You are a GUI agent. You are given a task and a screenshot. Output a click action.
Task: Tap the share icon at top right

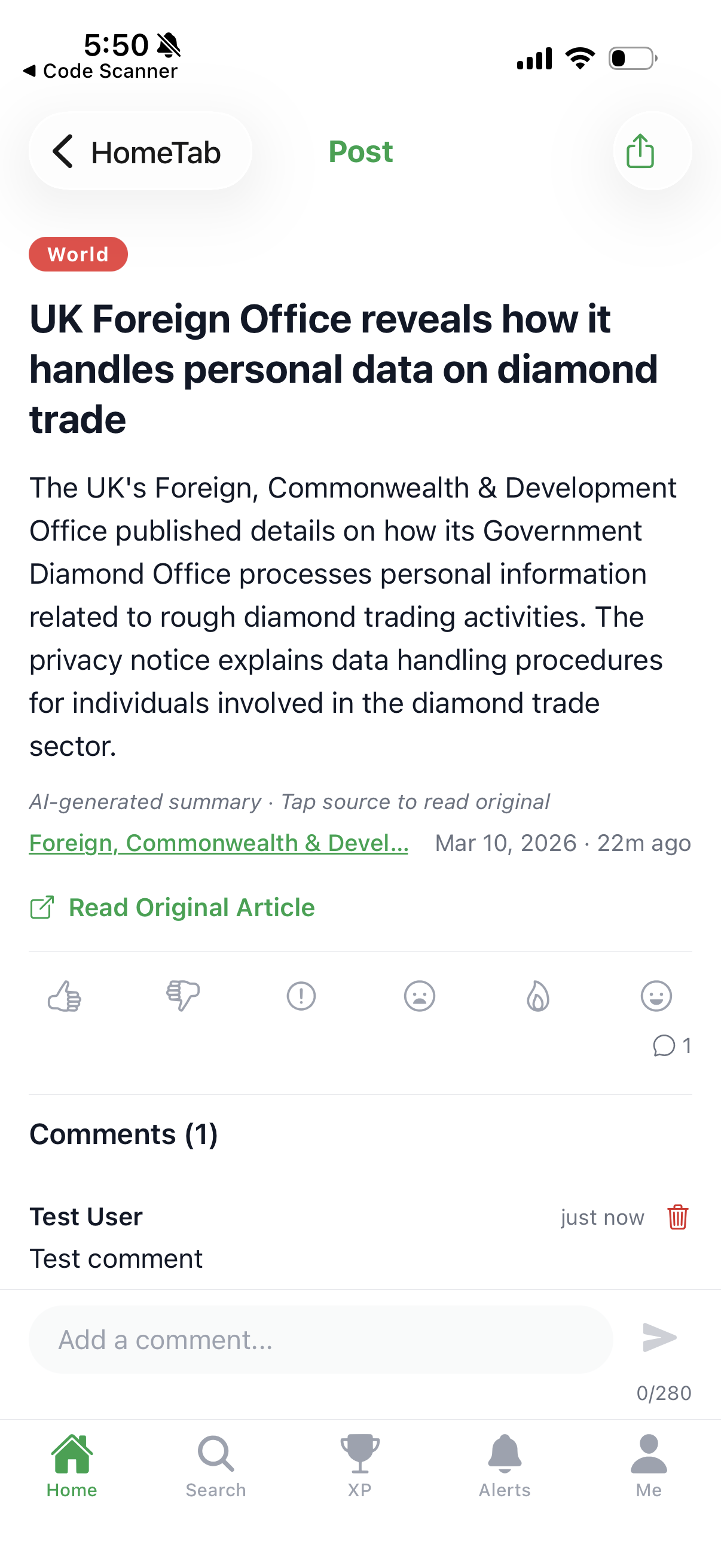point(640,151)
